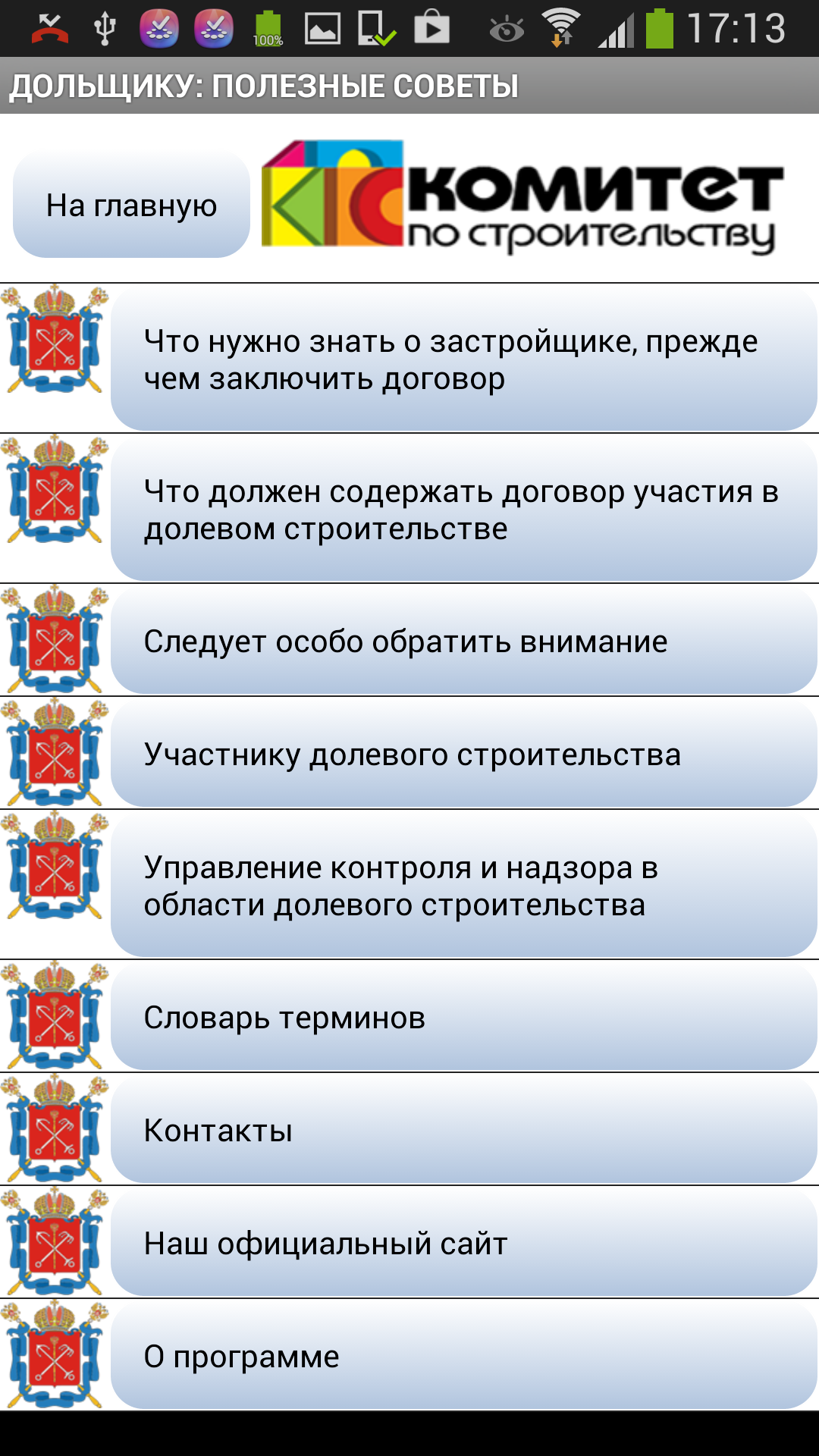Open «Что должен содержать договор участия»

(464, 510)
